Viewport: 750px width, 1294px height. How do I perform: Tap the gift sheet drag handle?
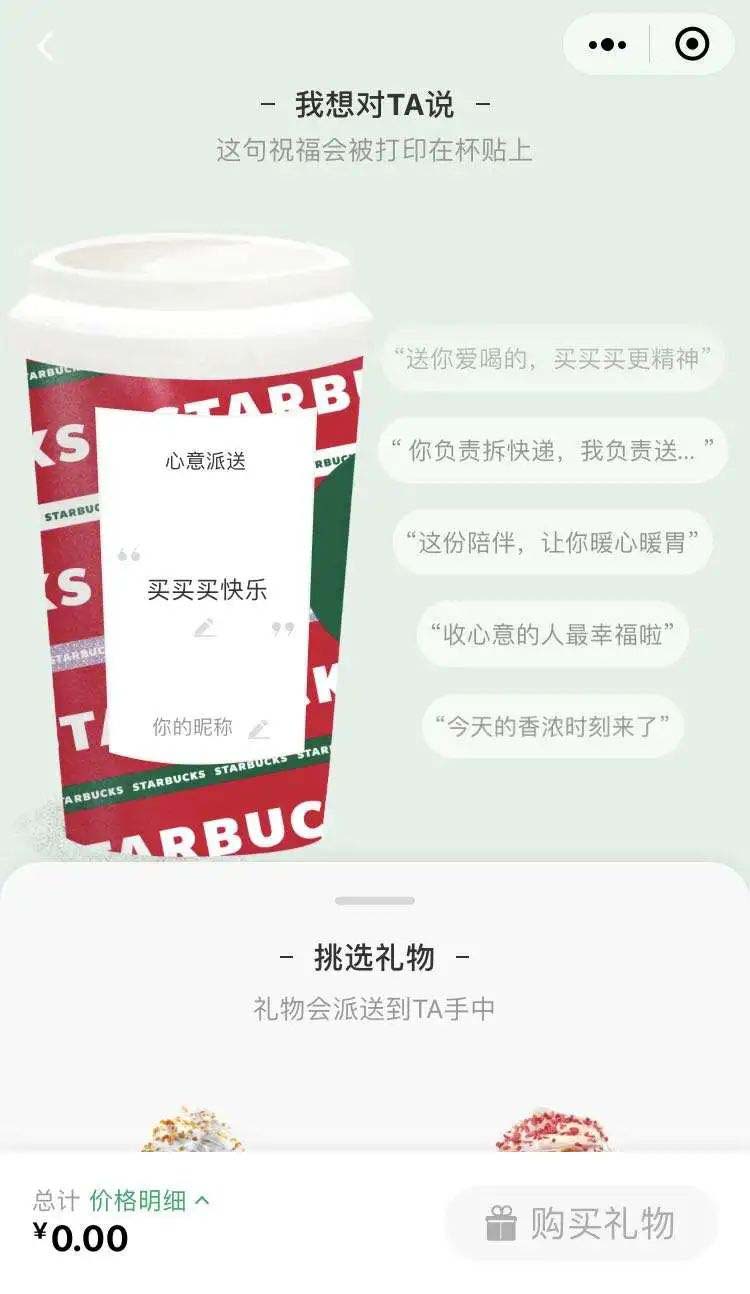pyautogui.click(x=375, y=901)
